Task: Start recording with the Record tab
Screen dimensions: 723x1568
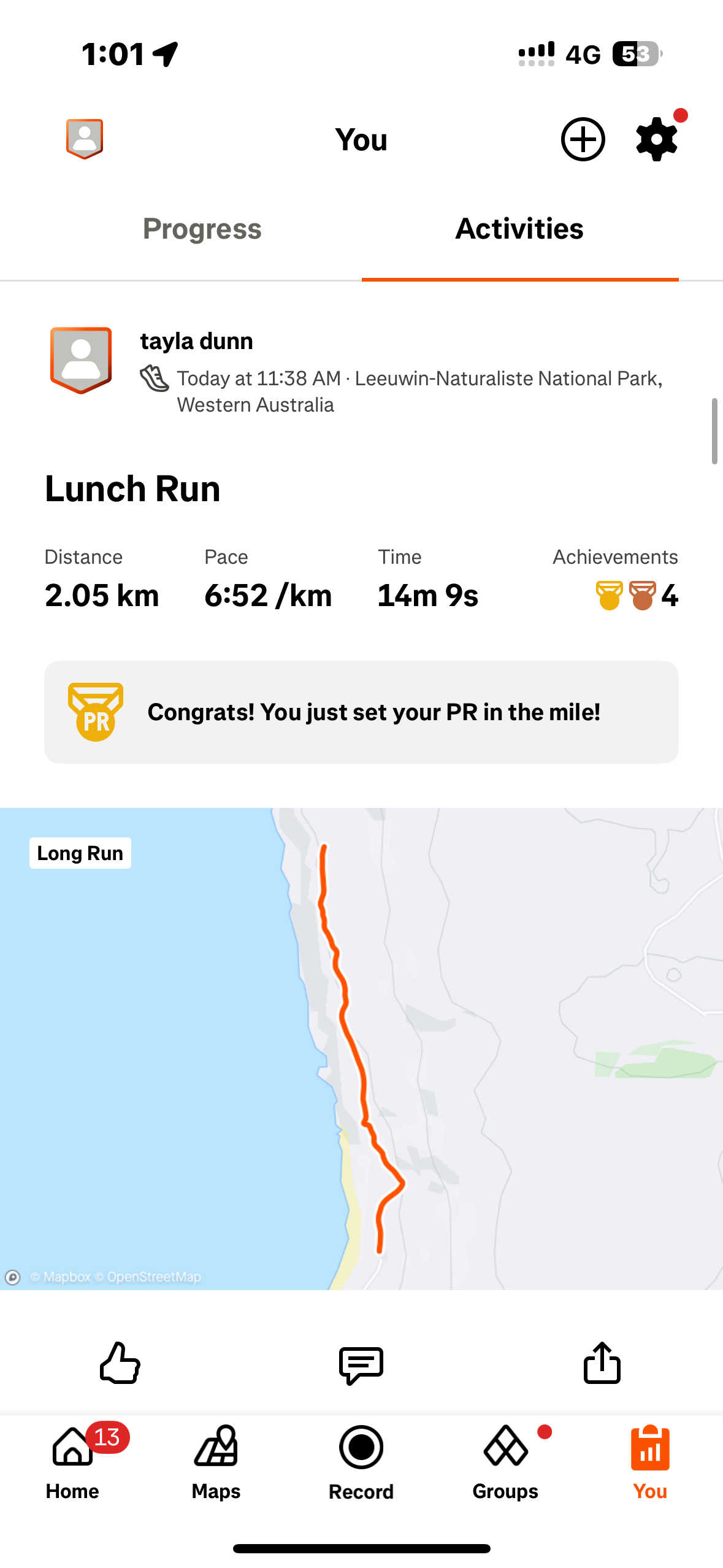Action: (x=361, y=1463)
